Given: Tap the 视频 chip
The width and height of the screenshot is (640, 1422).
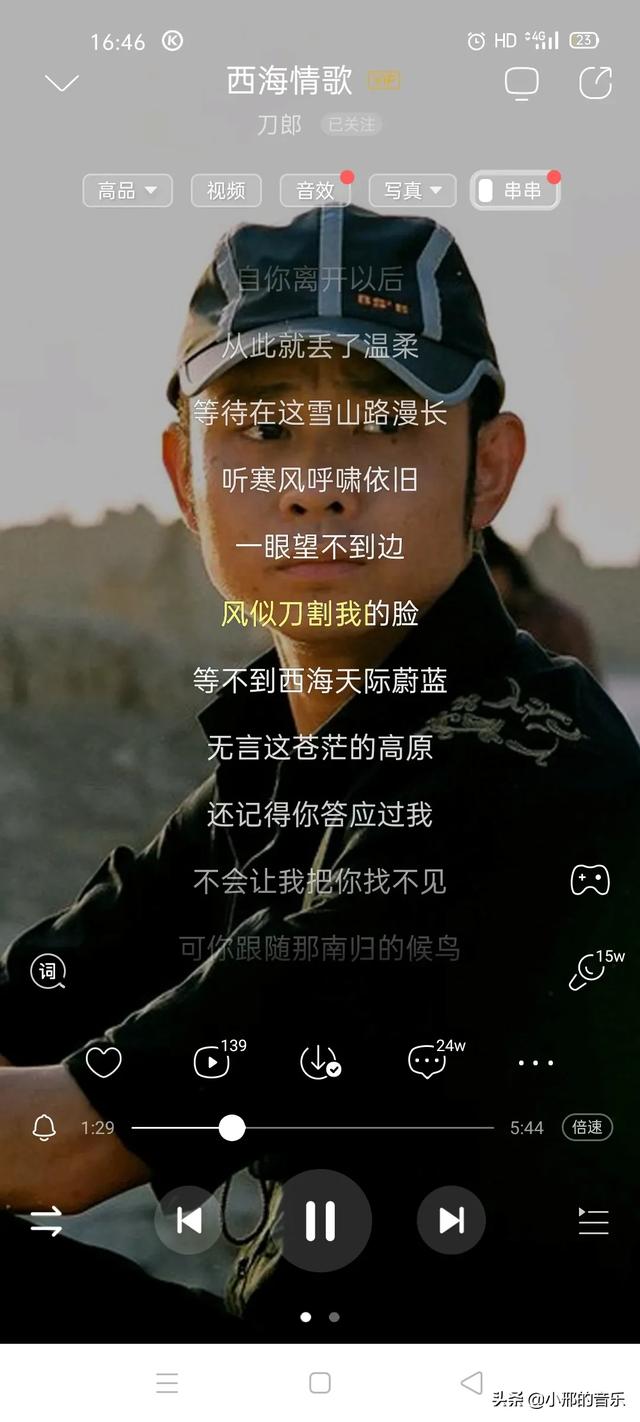Looking at the screenshot, I should (226, 190).
